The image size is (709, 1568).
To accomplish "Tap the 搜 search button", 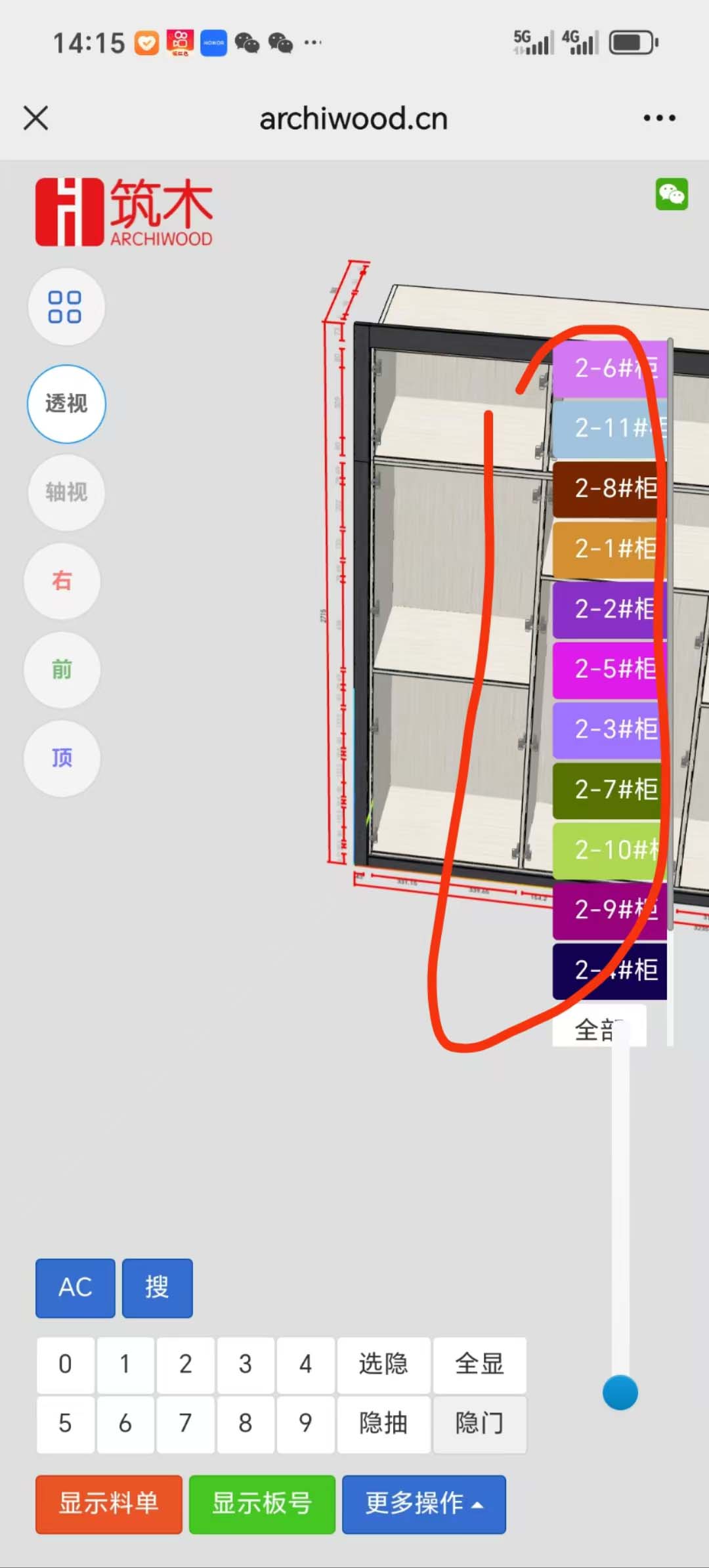I will 158,1288.
